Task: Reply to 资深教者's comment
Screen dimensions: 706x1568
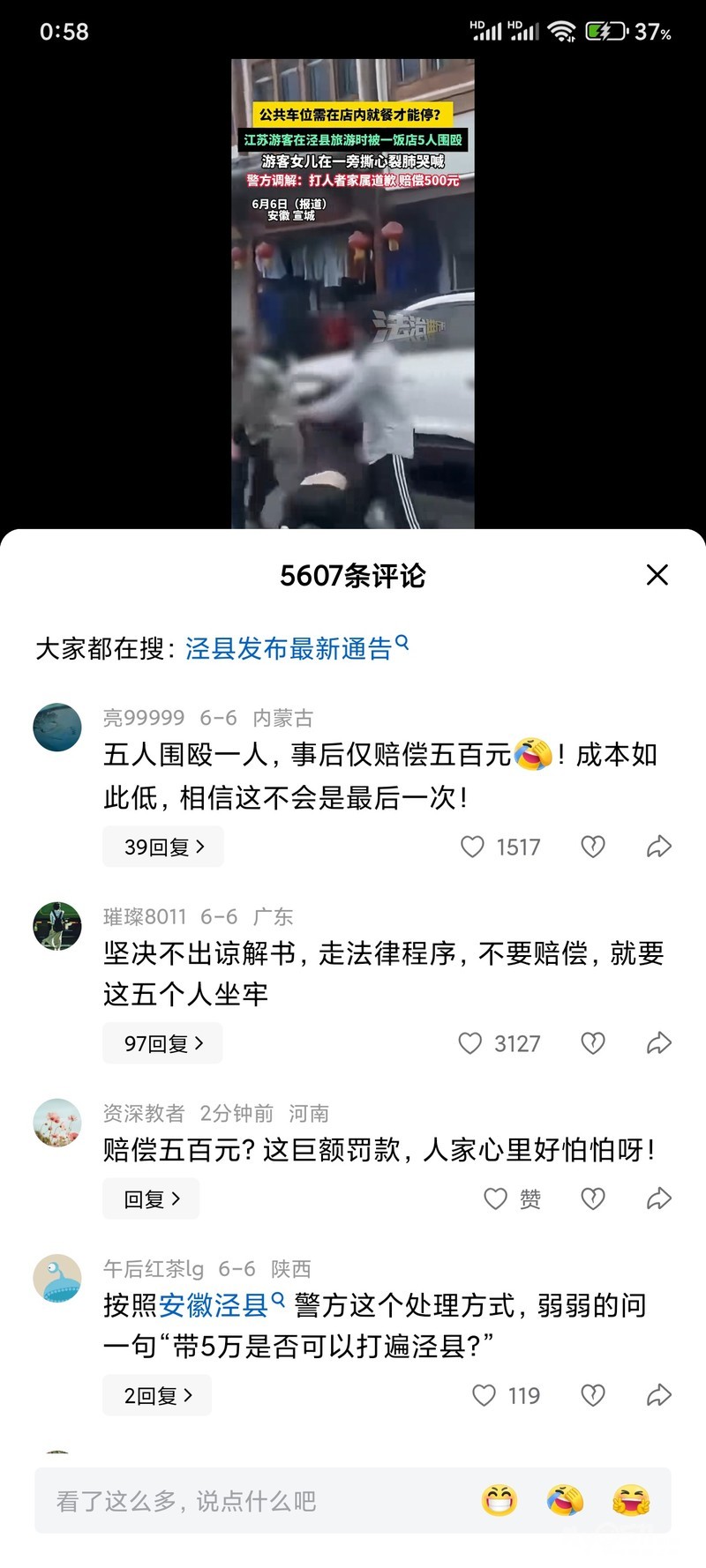Action: [151, 1198]
